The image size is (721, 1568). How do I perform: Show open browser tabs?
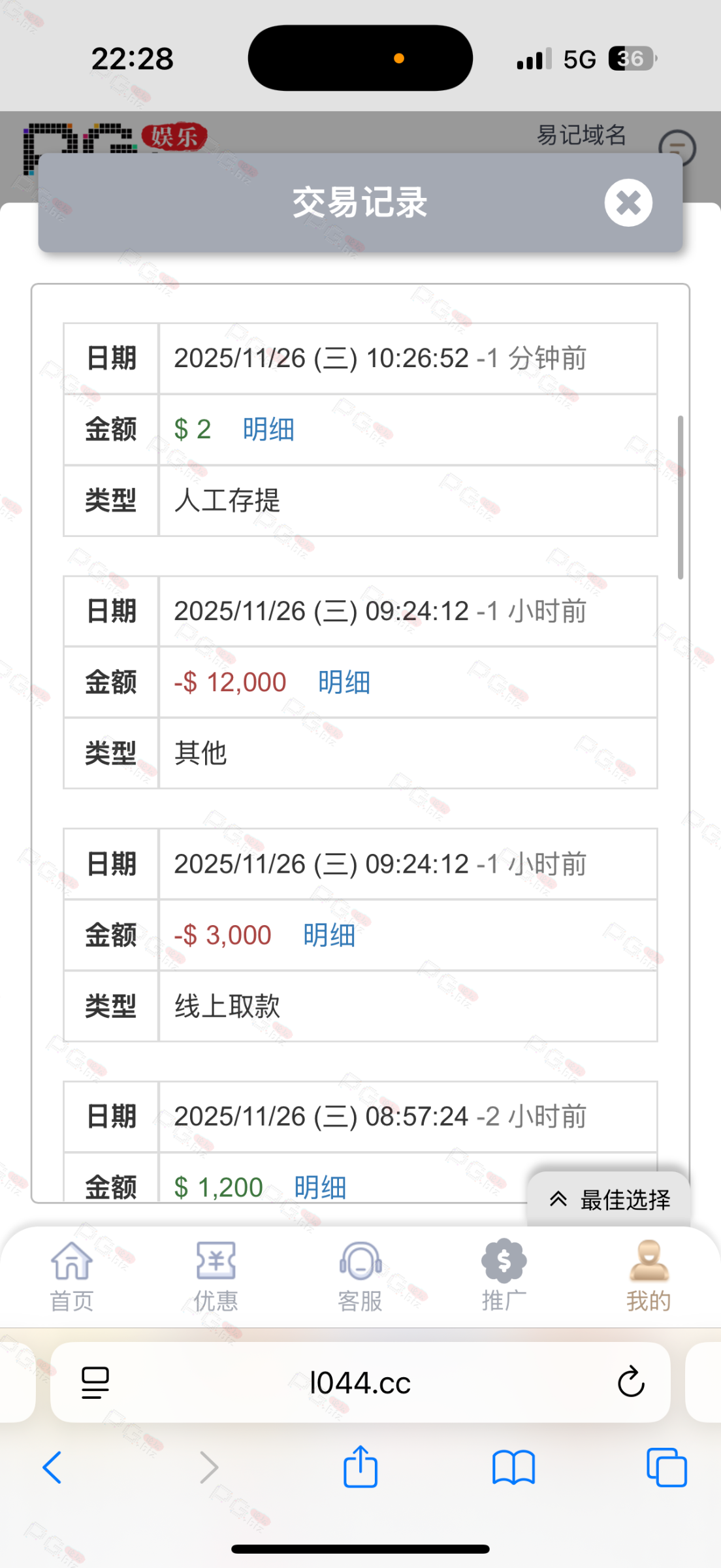[x=666, y=1467]
